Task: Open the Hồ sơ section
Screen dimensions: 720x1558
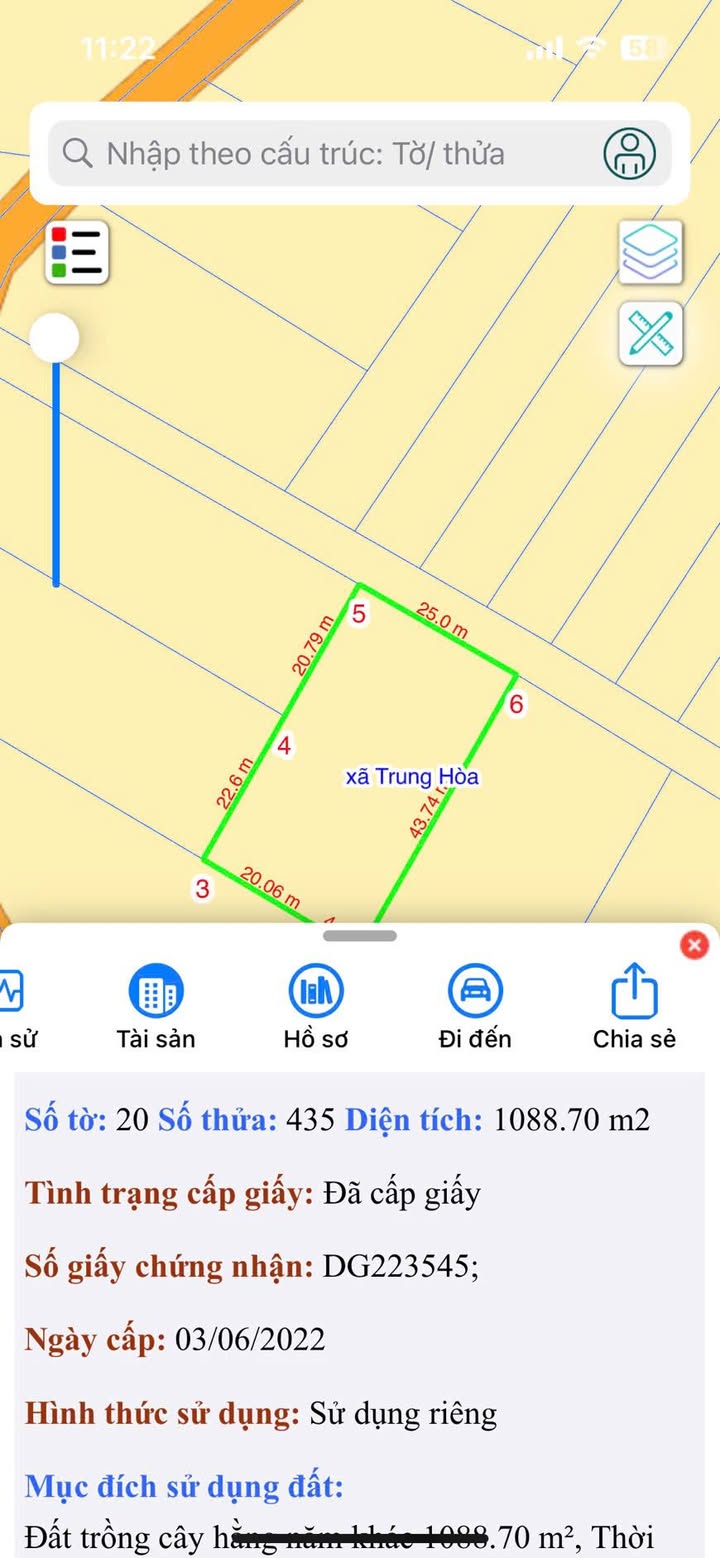Action: pos(315,1006)
